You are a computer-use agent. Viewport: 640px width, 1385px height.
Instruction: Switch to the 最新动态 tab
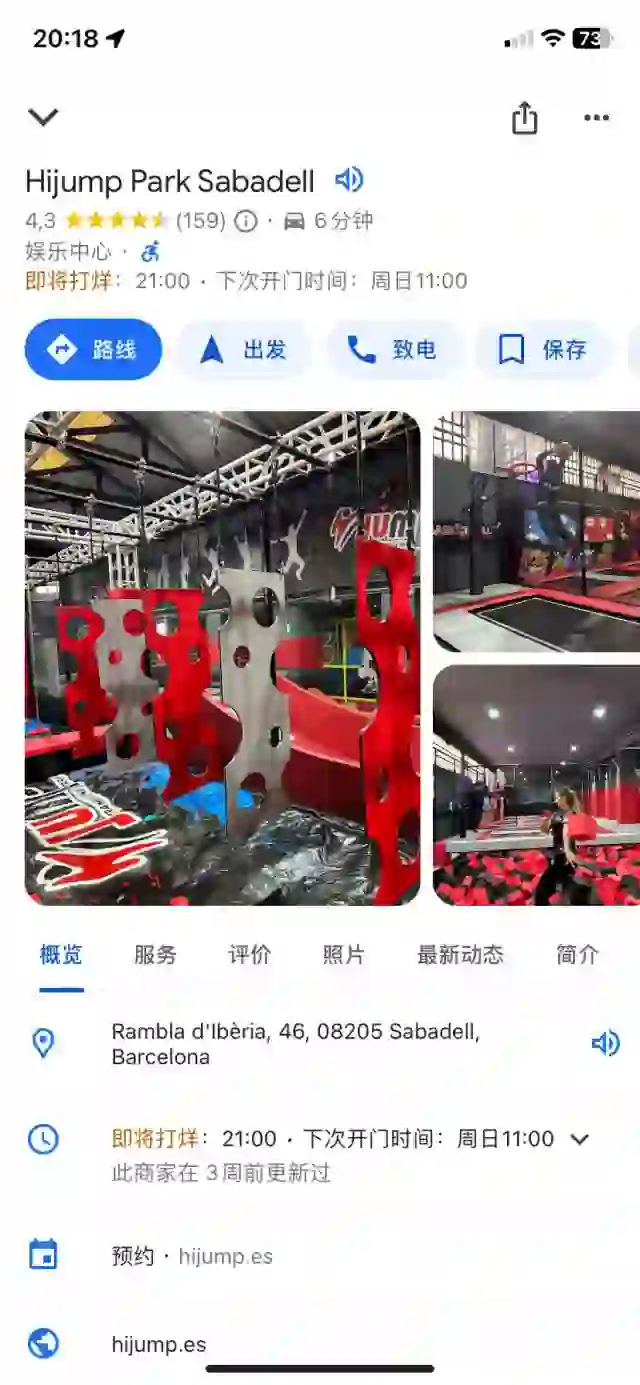click(460, 955)
